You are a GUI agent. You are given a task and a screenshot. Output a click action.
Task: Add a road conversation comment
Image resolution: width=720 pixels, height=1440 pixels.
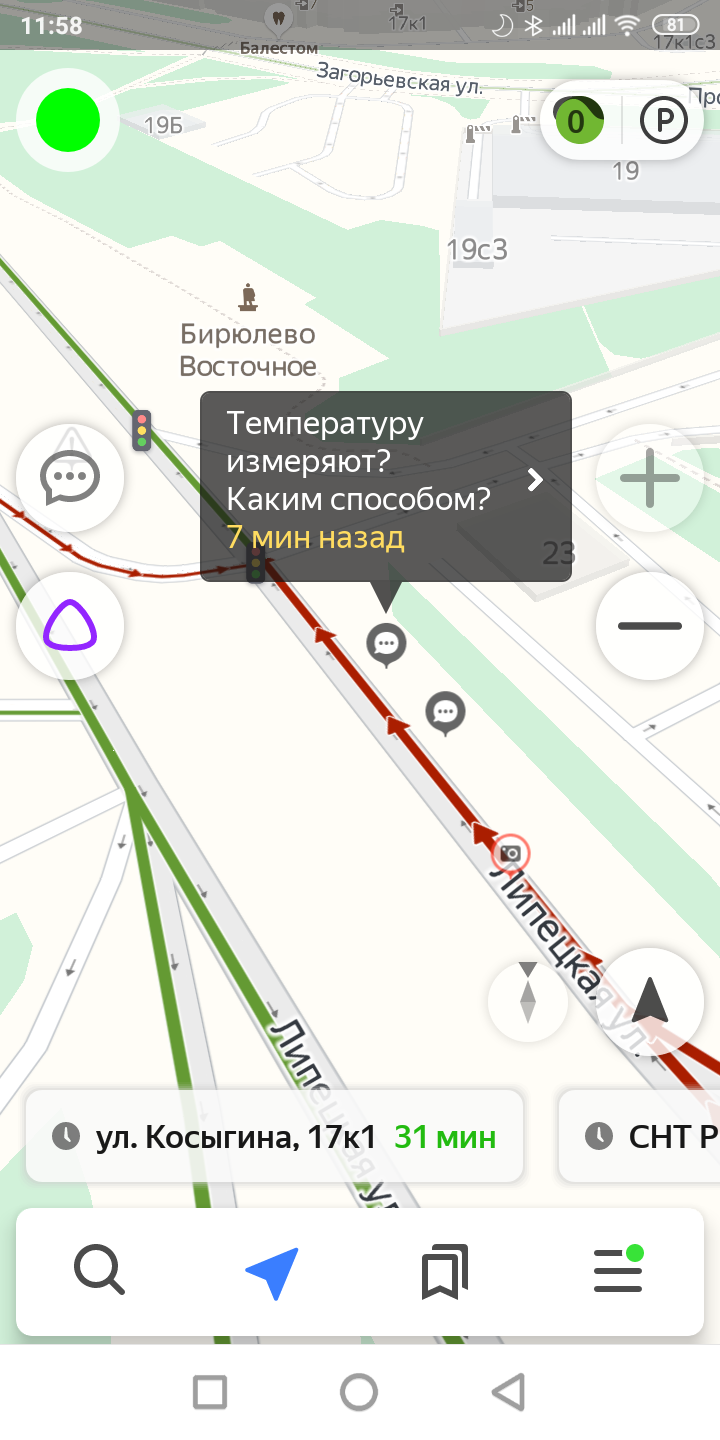click(x=70, y=477)
